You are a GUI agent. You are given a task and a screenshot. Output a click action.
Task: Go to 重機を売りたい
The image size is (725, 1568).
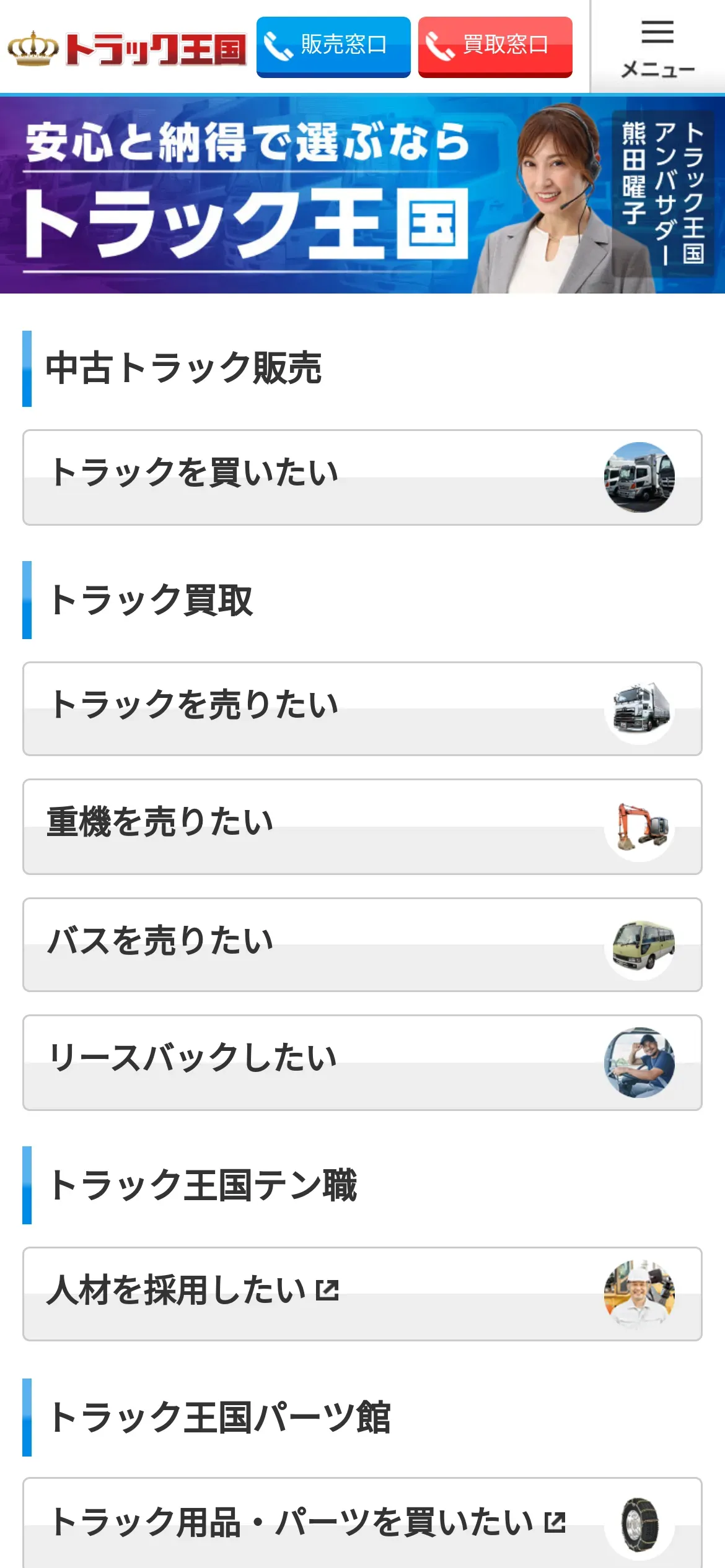(362, 827)
